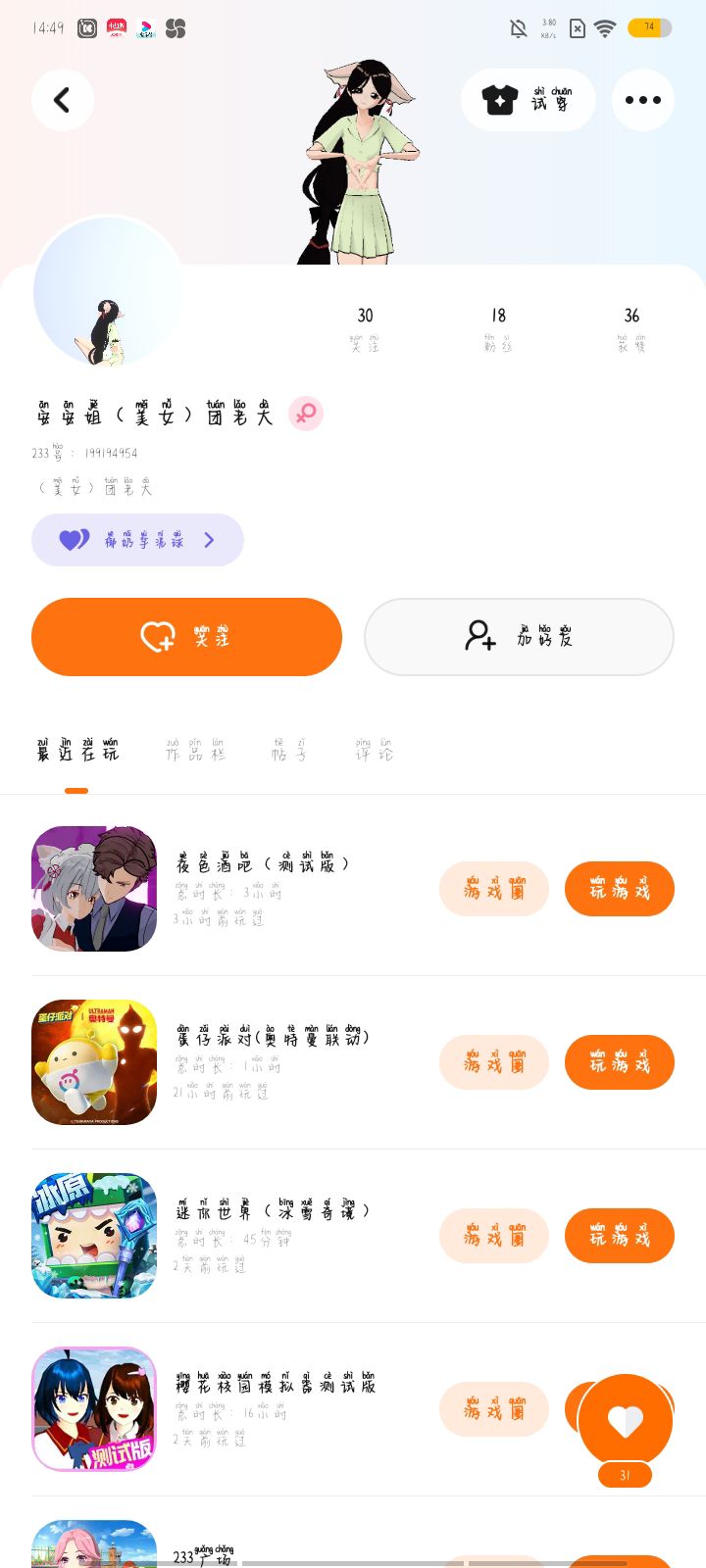
Task: Open the three-dot overflow menu
Action: pyautogui.click(x=642, y=100)
